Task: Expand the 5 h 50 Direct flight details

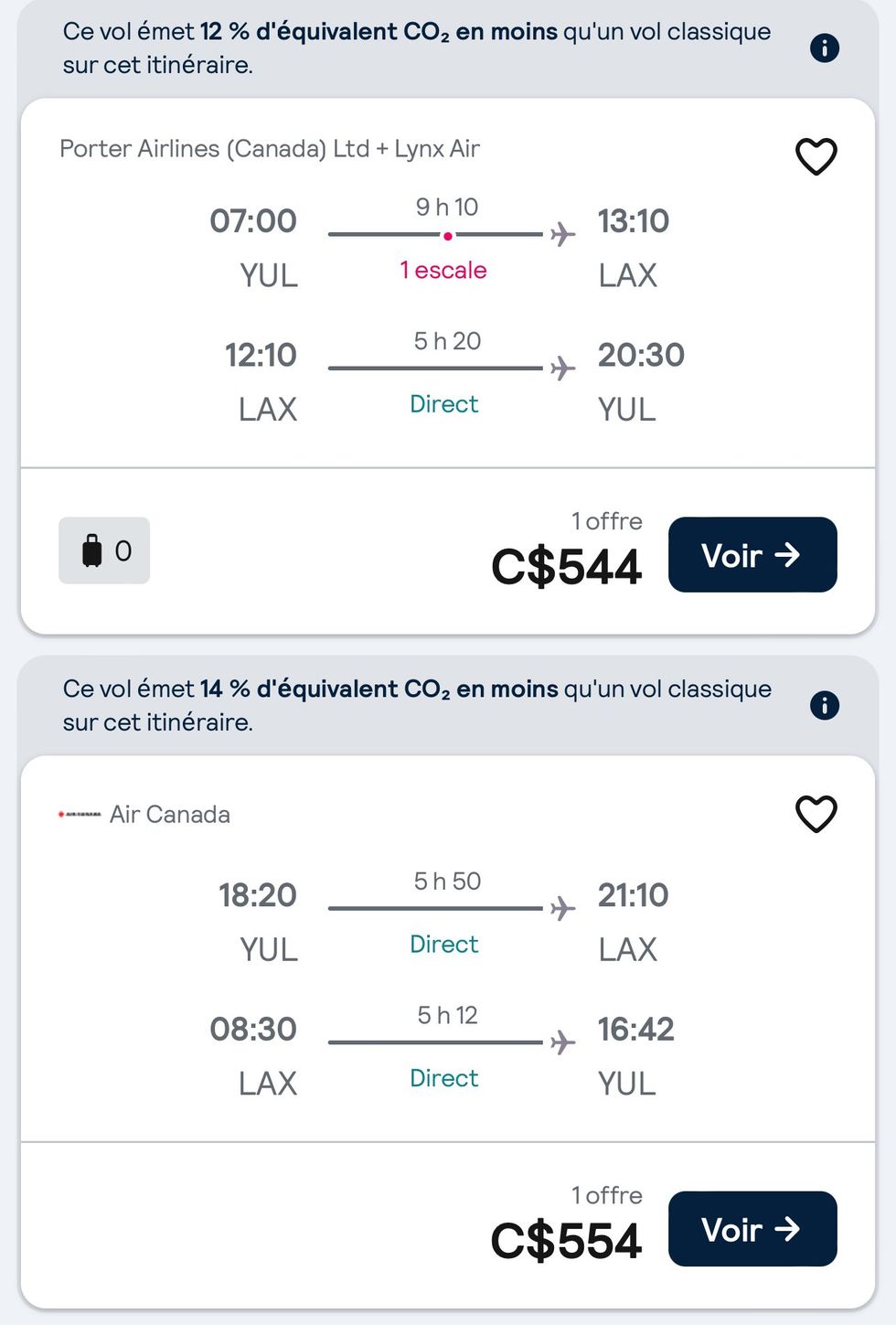Action: 445,881
